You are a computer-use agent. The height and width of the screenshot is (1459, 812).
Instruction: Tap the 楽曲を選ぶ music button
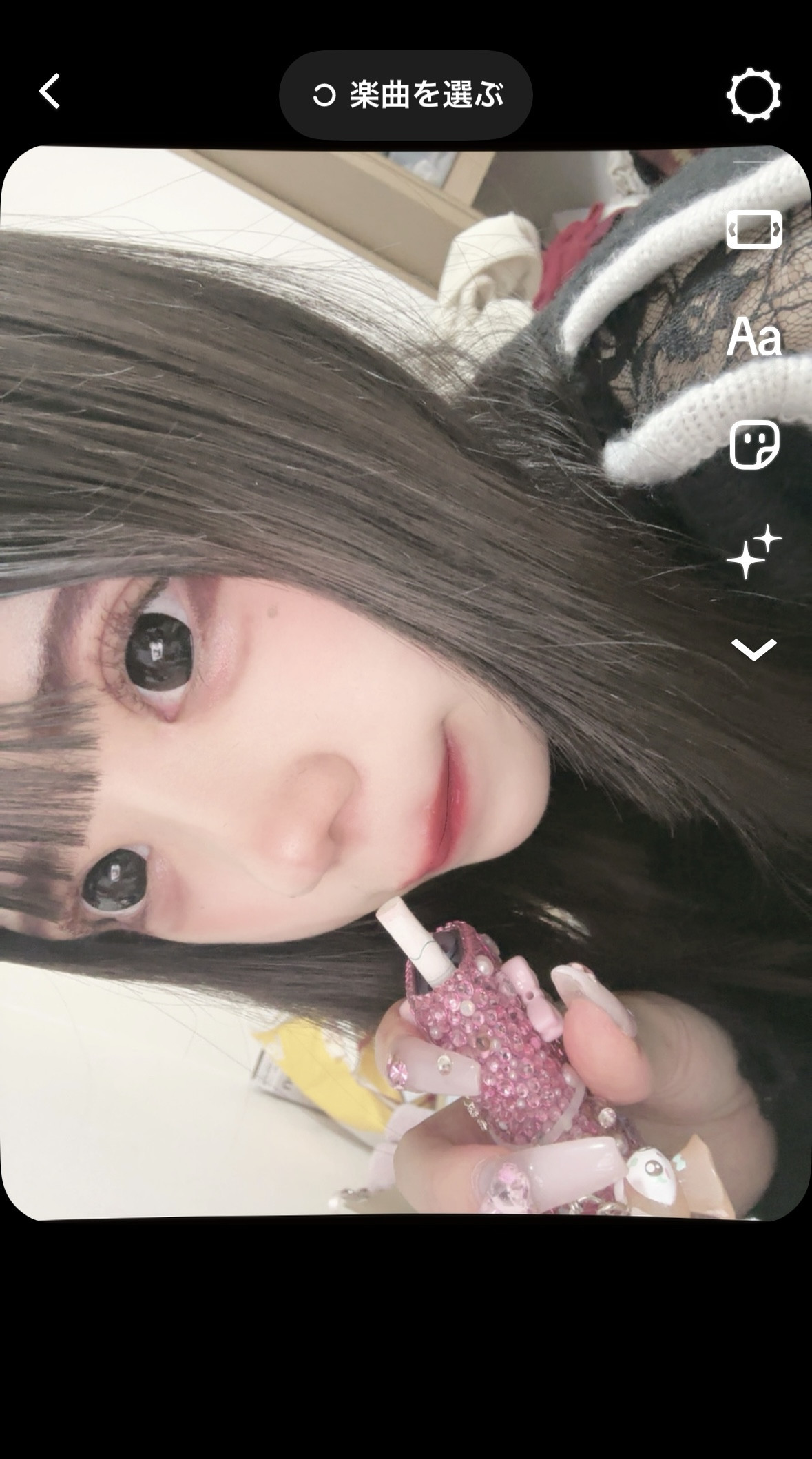click(406, 95)
